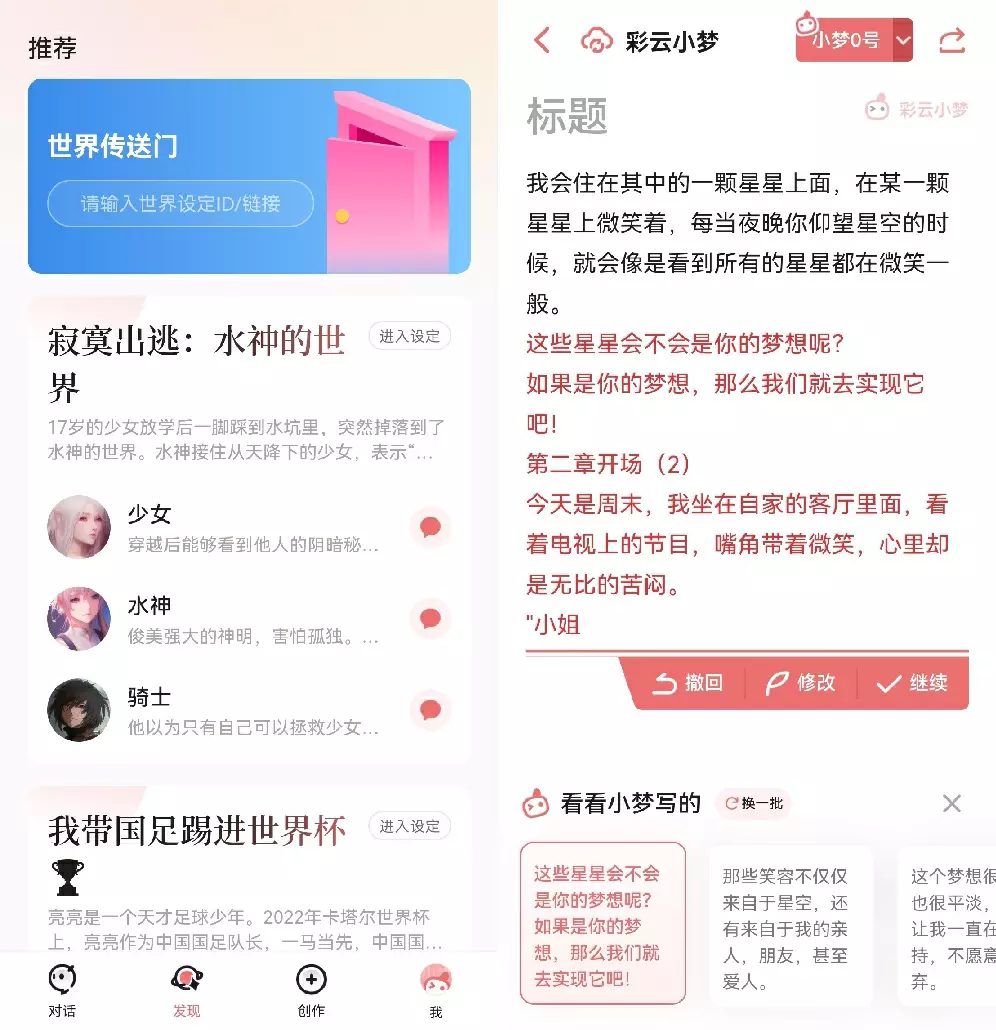Open the 小梦0号 model dropdown

(903, 41)
